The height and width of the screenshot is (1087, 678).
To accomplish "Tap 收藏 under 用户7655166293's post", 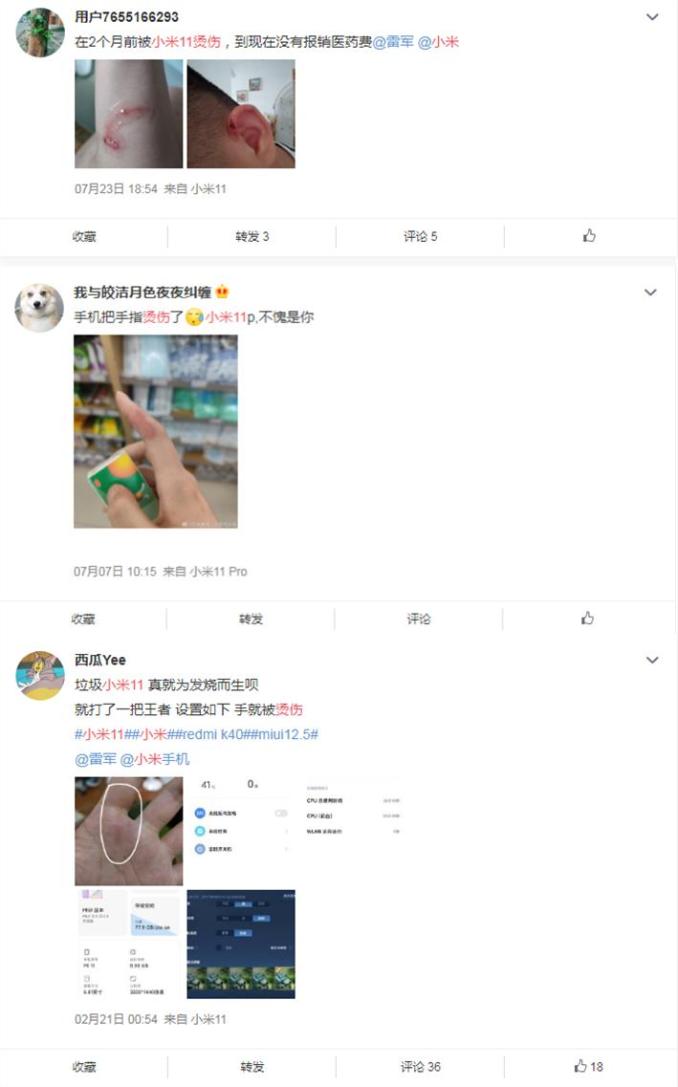I will click(x=84, y=236).
